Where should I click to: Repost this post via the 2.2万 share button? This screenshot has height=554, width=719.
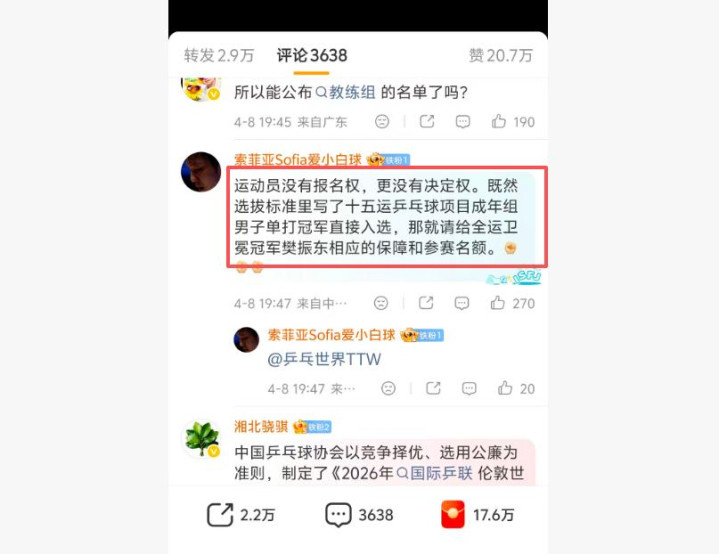(241, 515)
